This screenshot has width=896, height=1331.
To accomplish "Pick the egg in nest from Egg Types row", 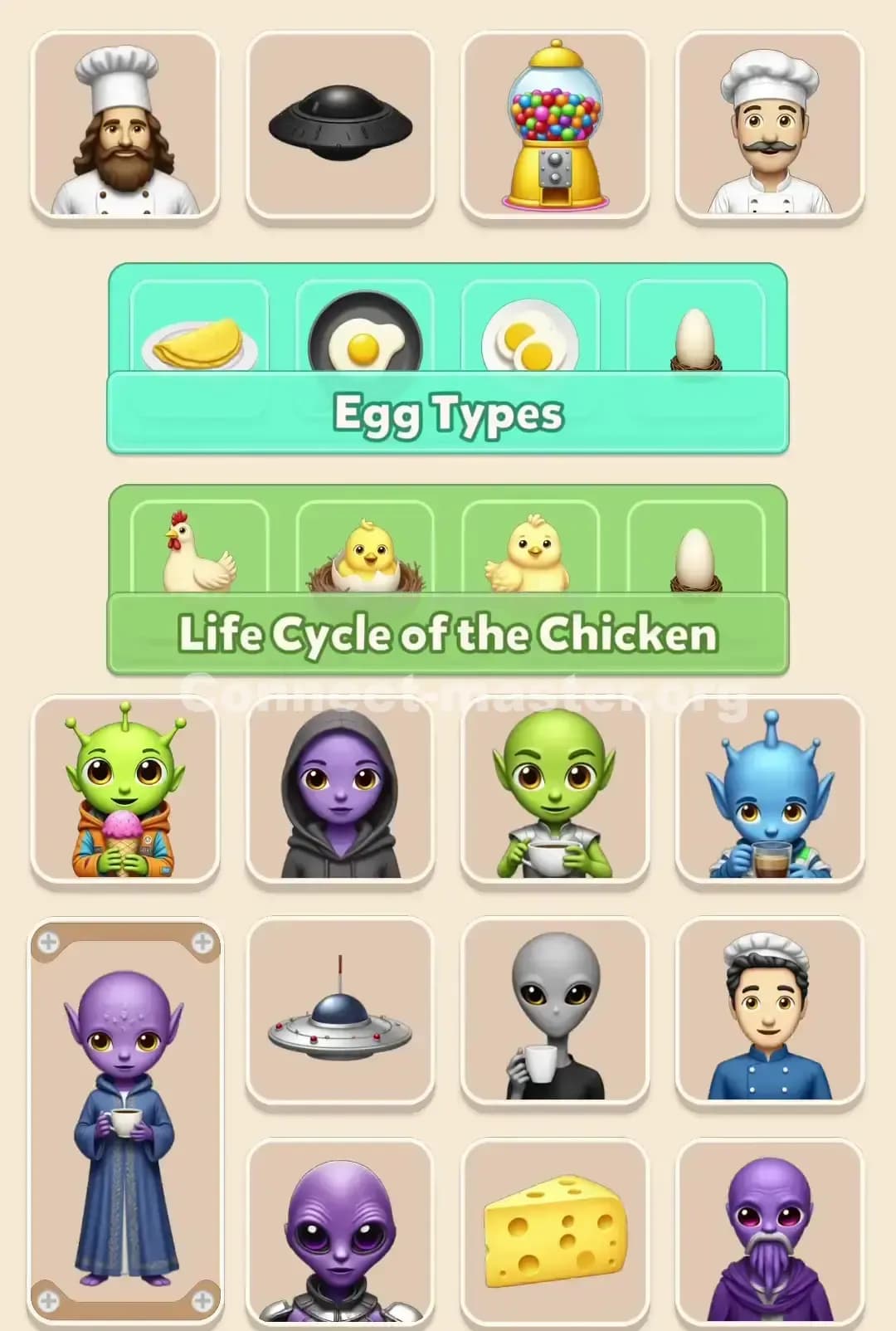I will click(695, 332).
